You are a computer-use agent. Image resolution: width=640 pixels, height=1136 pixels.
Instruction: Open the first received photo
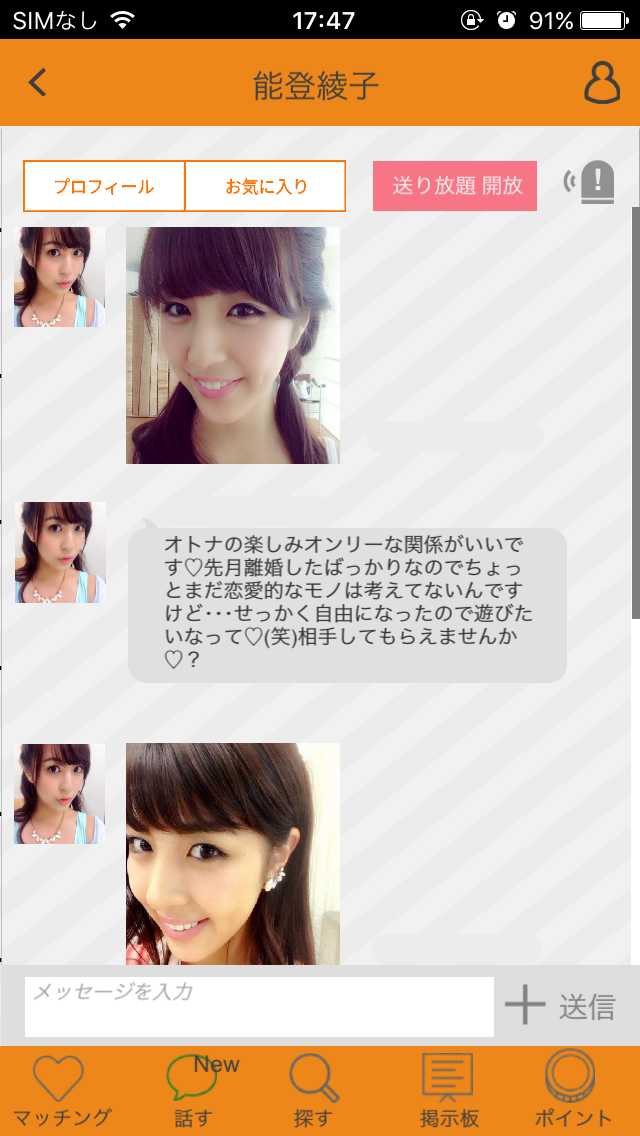(x=233, y=345)
